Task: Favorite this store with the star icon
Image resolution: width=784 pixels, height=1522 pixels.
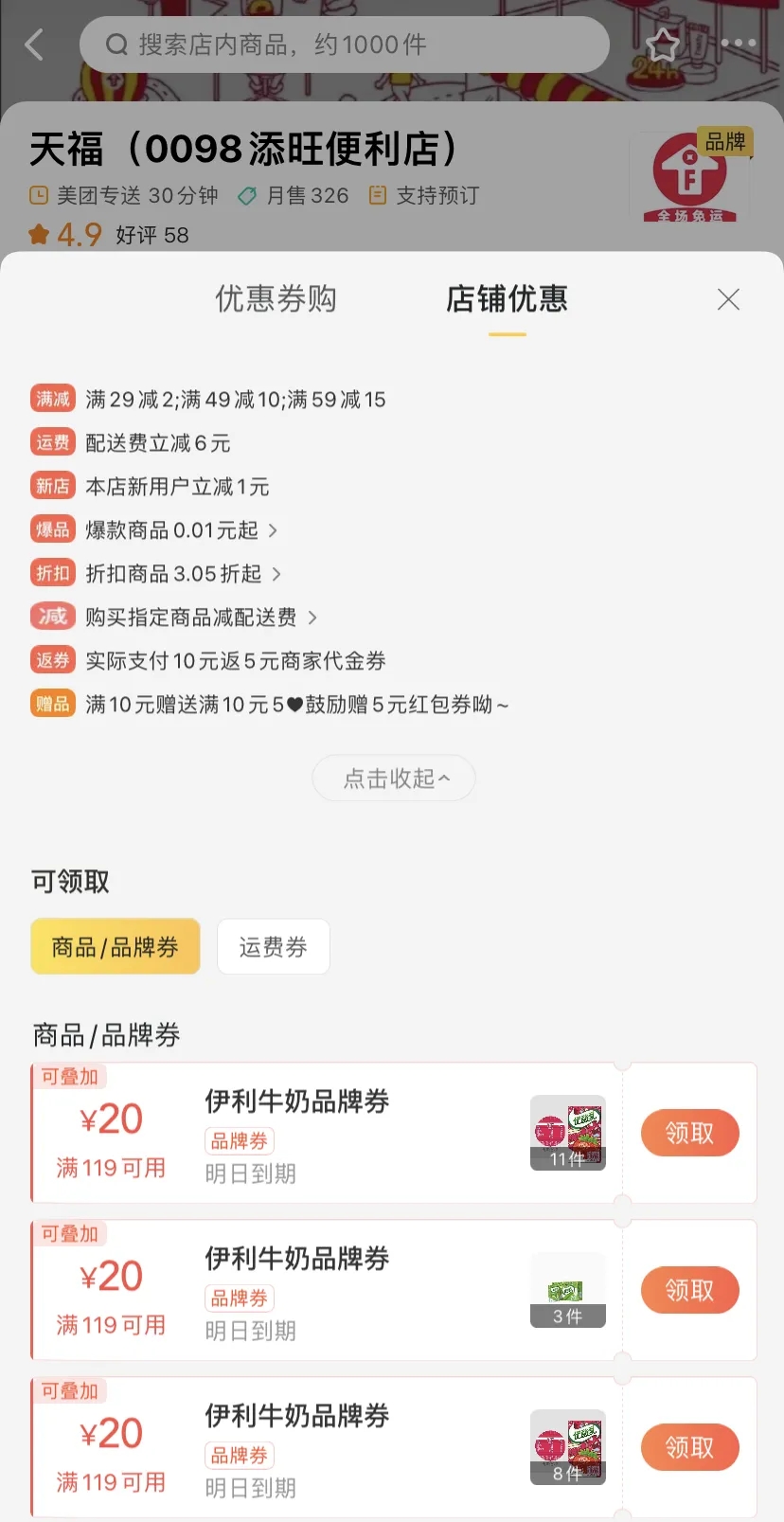Action: point(662,45)
